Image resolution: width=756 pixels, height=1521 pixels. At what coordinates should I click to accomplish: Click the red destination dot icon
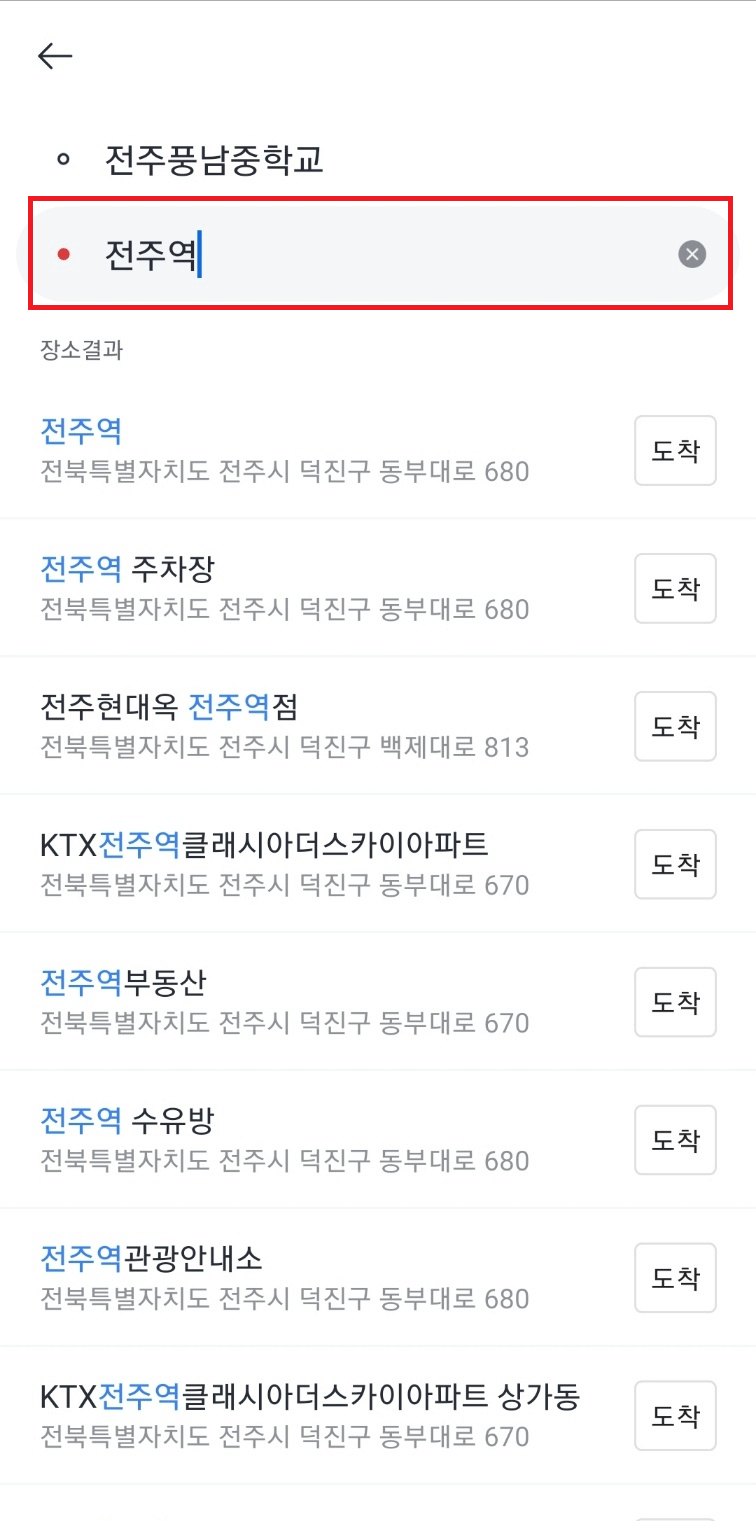(64, 254)
